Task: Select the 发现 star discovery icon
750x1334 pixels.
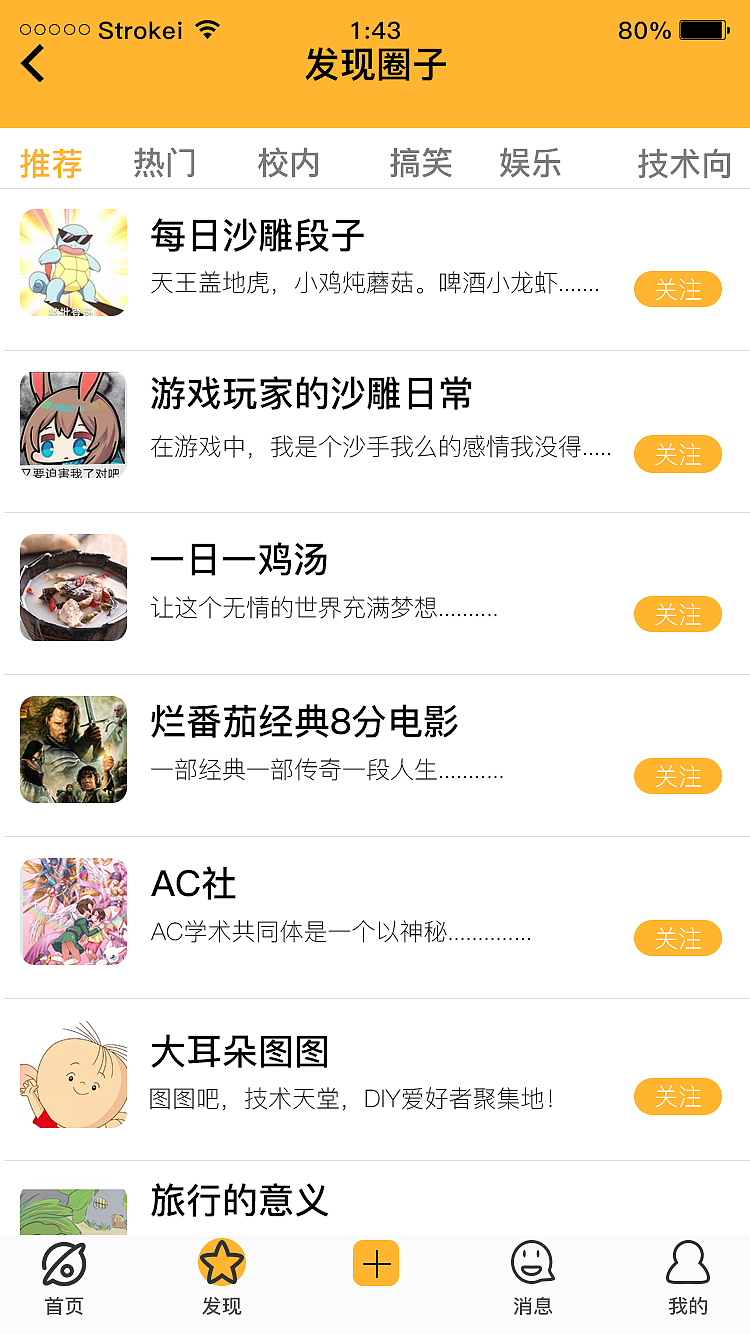Action: [221, 1262]
